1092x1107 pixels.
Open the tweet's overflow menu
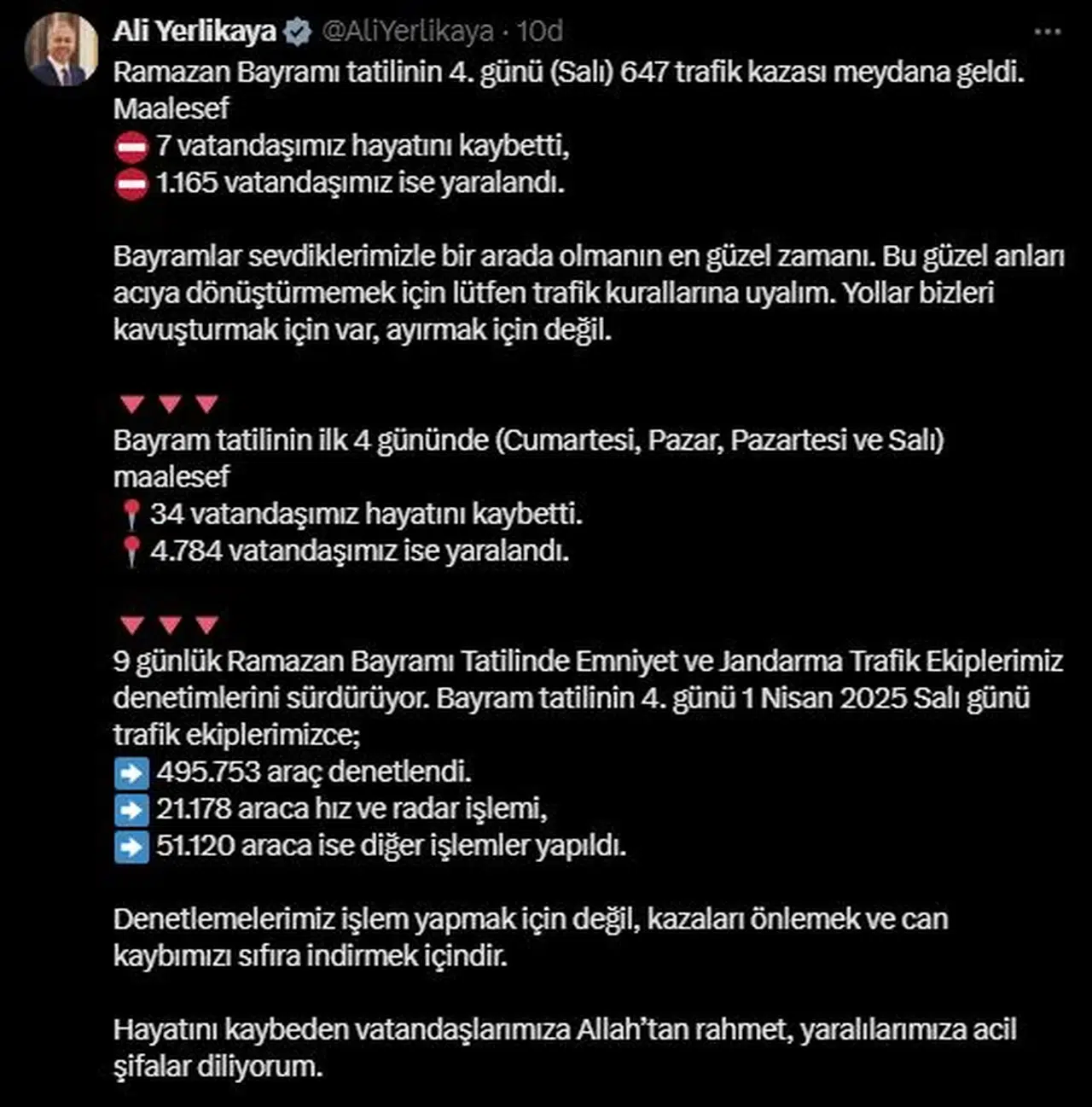point(1048,32)
